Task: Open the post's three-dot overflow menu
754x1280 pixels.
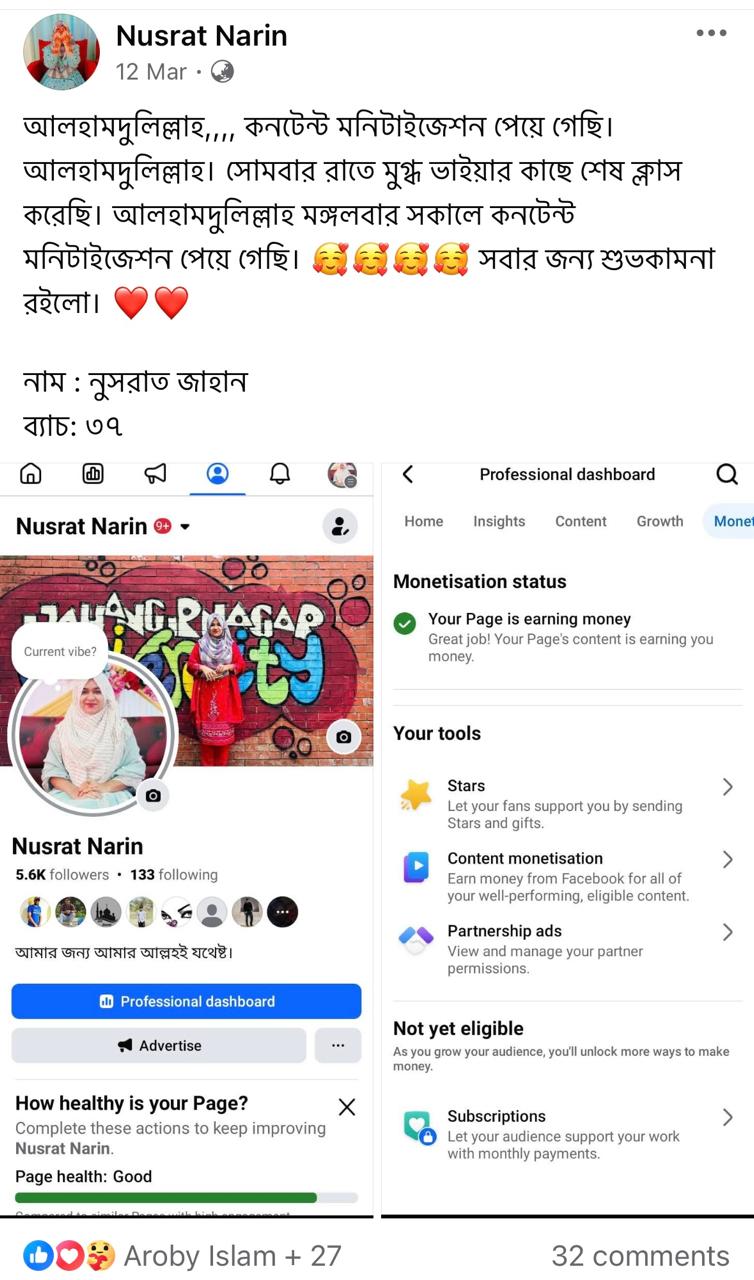Action: (x=711, y=33)
